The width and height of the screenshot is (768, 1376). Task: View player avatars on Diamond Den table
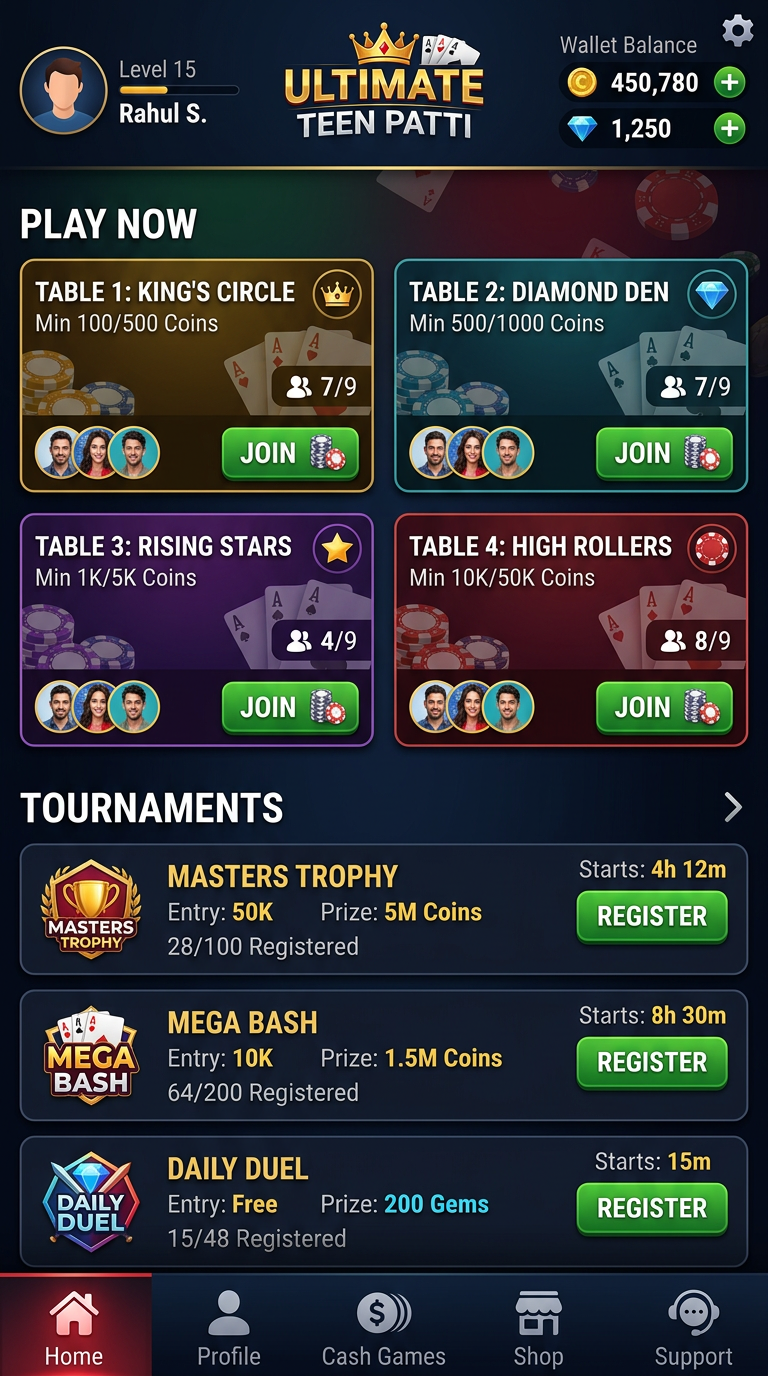point(471,453)
